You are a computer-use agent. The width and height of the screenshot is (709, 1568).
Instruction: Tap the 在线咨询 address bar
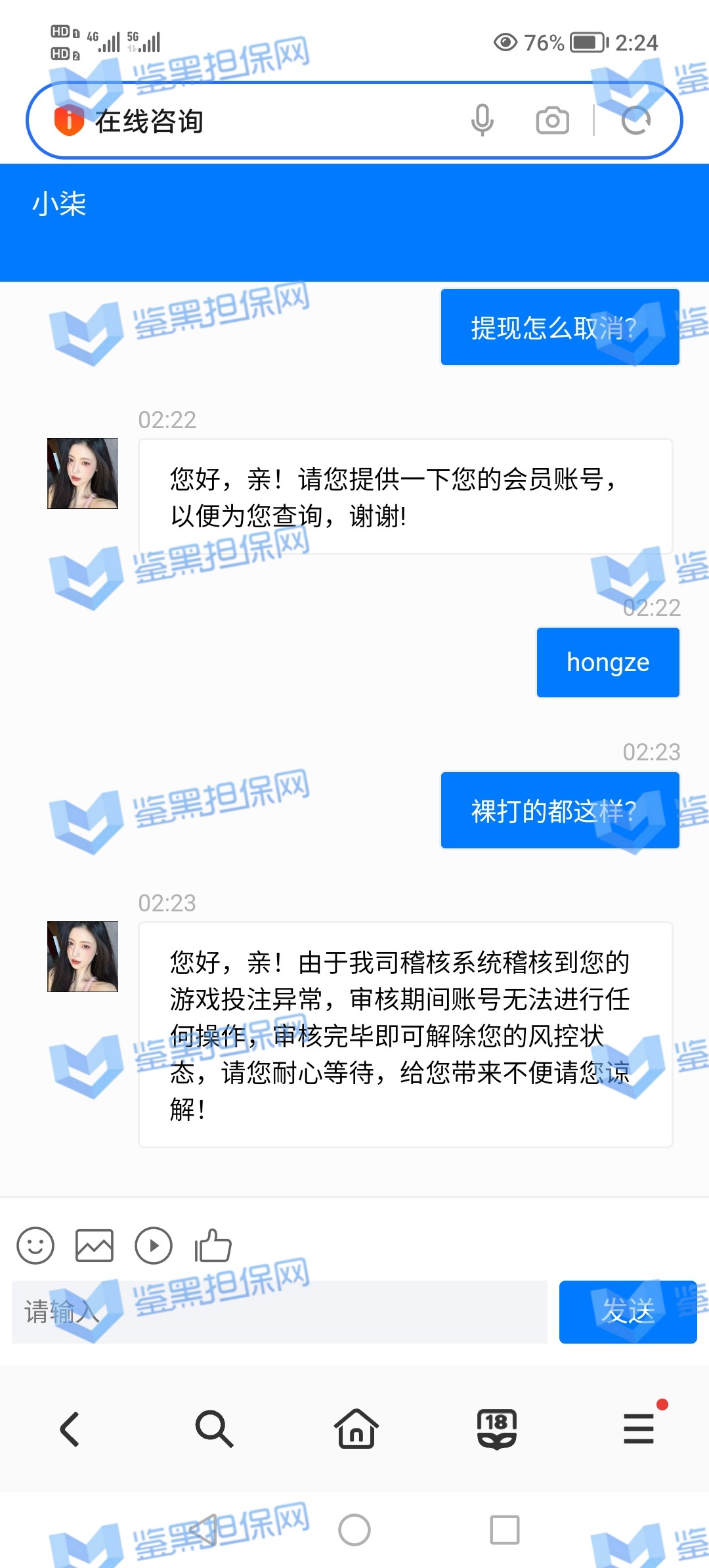[263, 121]
